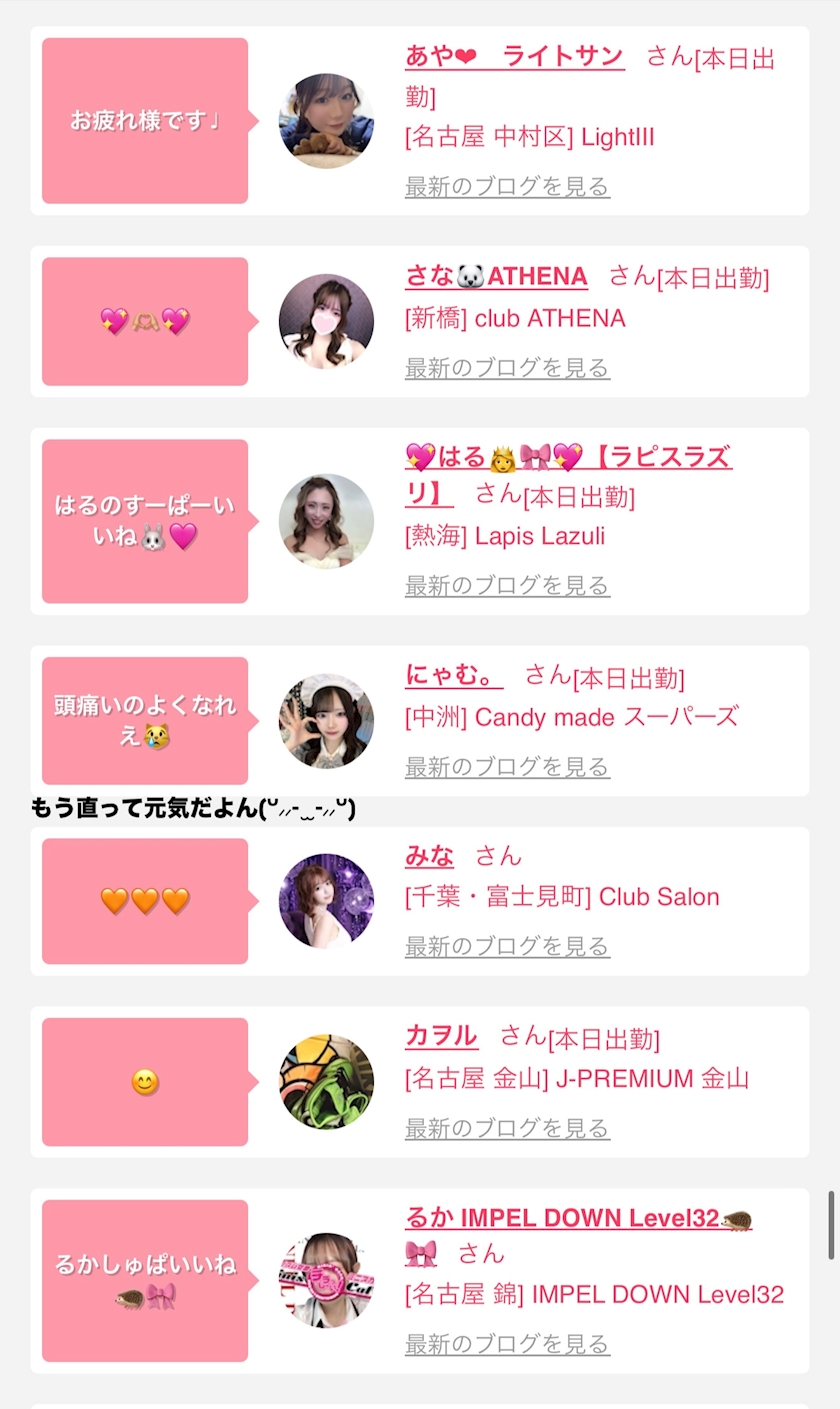The height and width of the screenshot is (1409, 840).
Task: Open さな ATHENA profile link
Action: pyautogui.click(x=496, y=276)
